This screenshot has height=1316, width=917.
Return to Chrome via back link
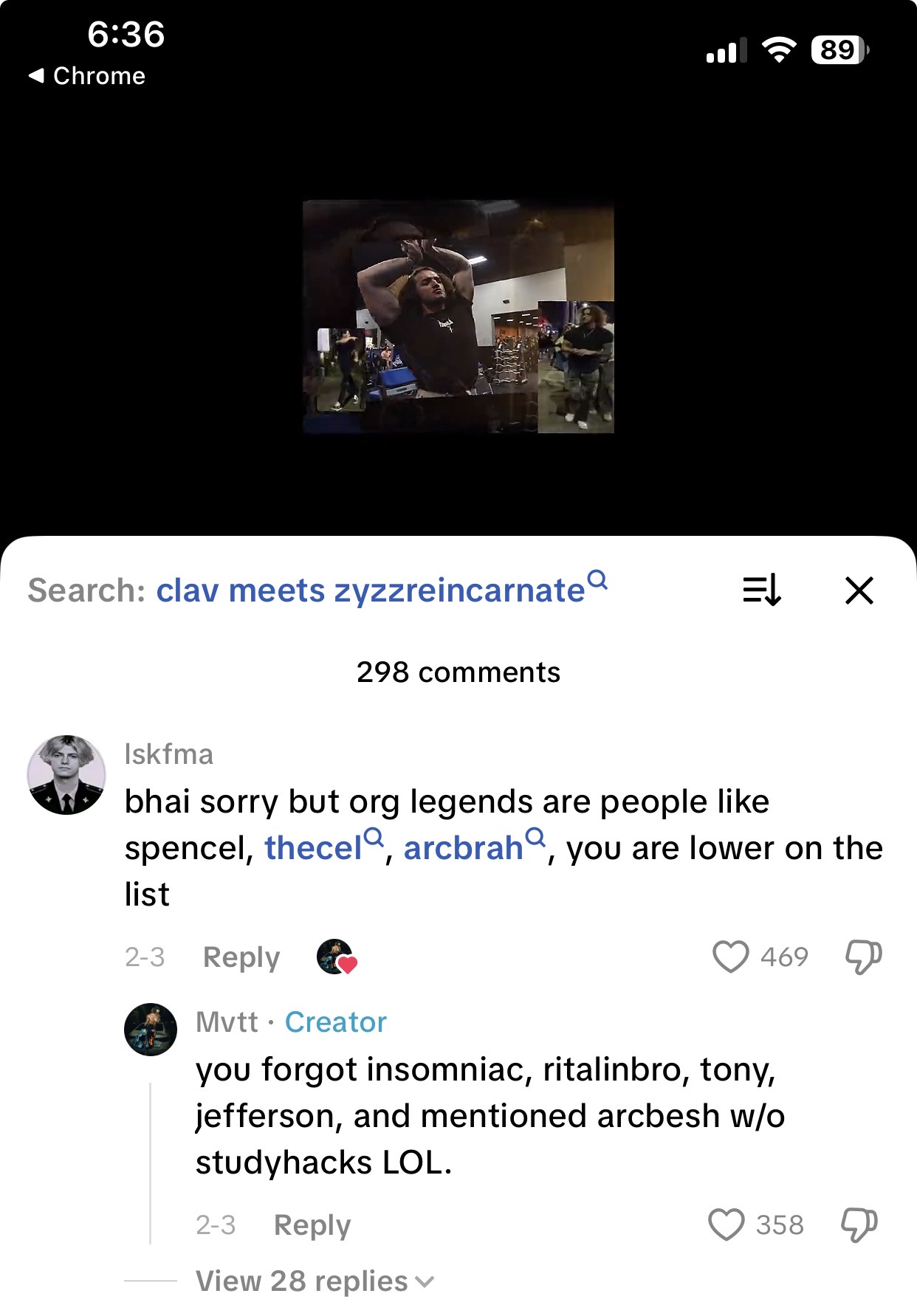point(87,75)
